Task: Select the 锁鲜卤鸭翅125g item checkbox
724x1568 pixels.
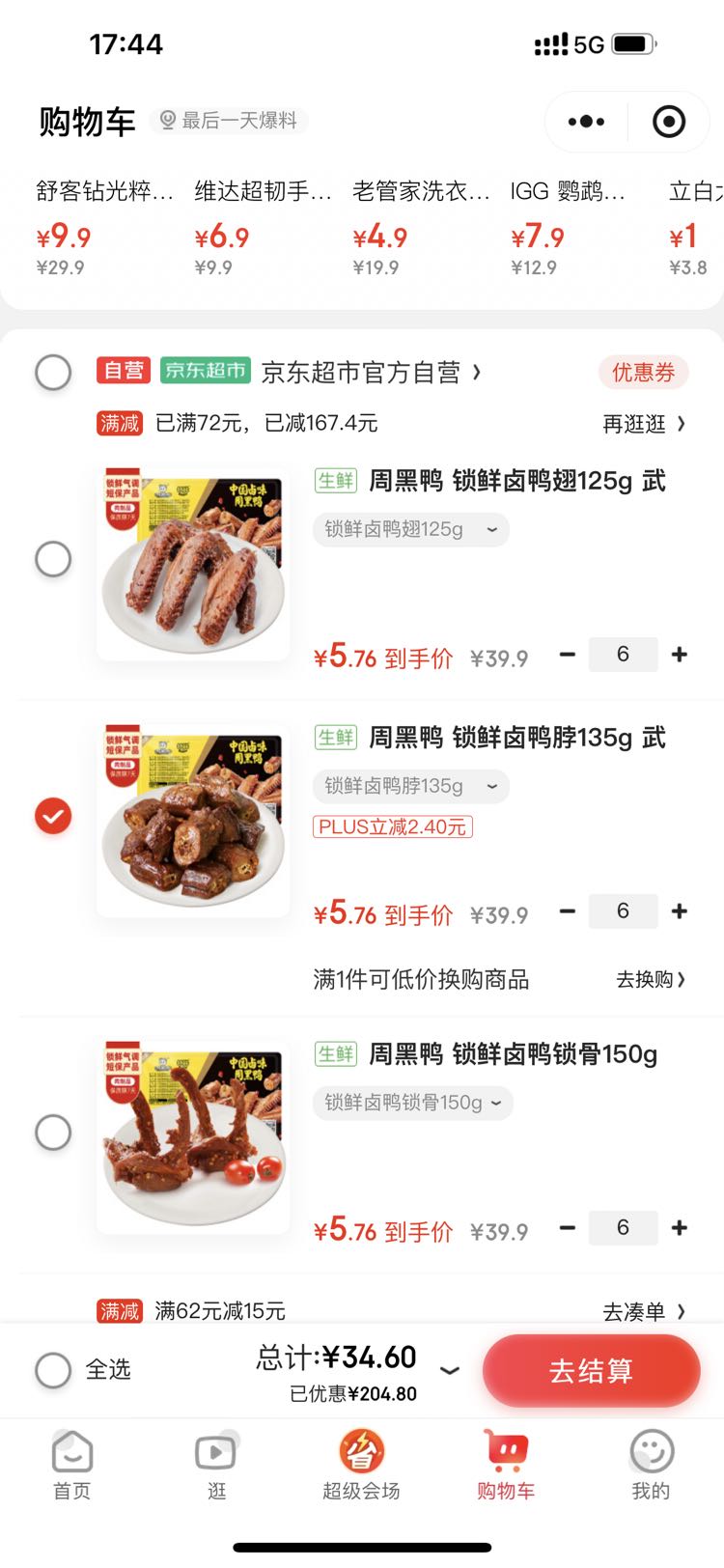Action: (53, 559)
